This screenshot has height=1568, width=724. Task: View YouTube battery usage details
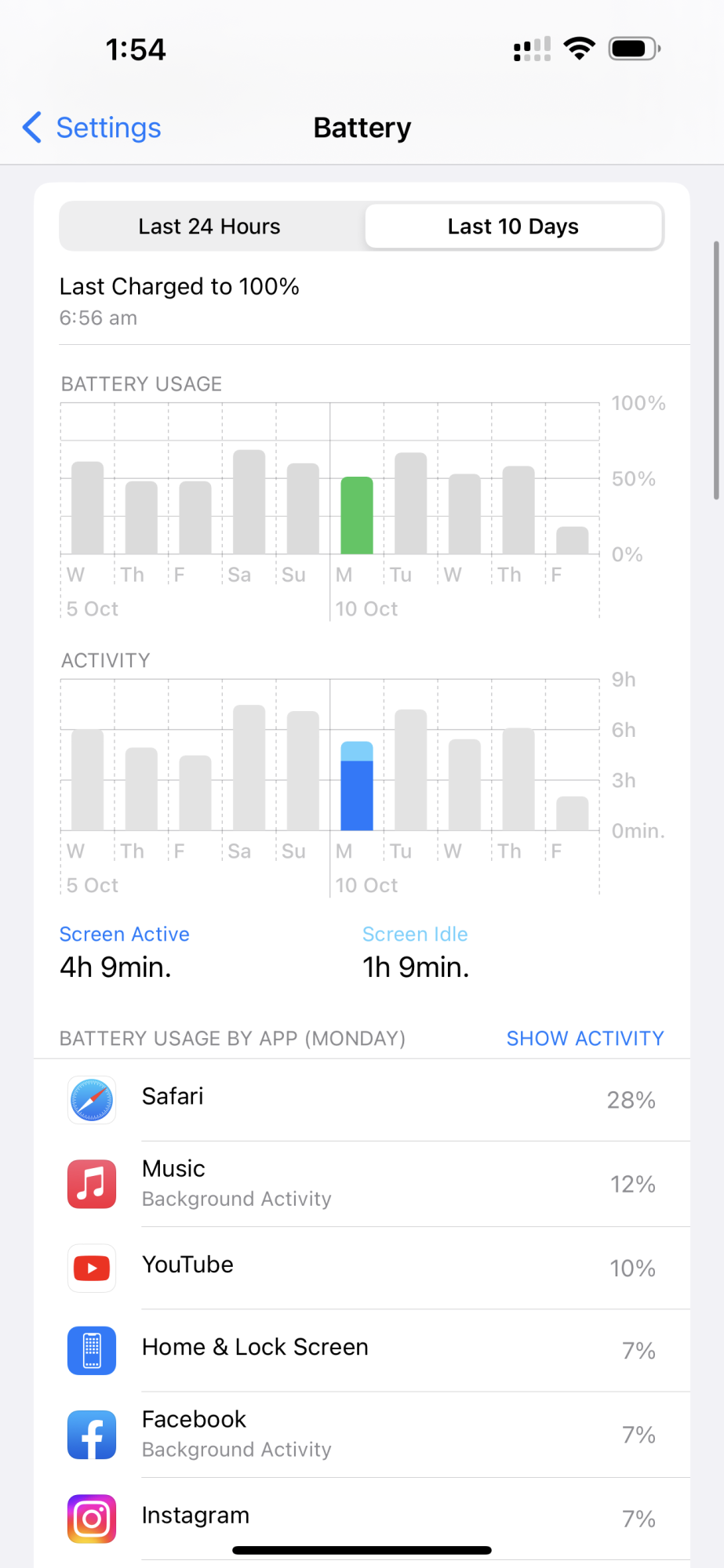pos(361,1267)
